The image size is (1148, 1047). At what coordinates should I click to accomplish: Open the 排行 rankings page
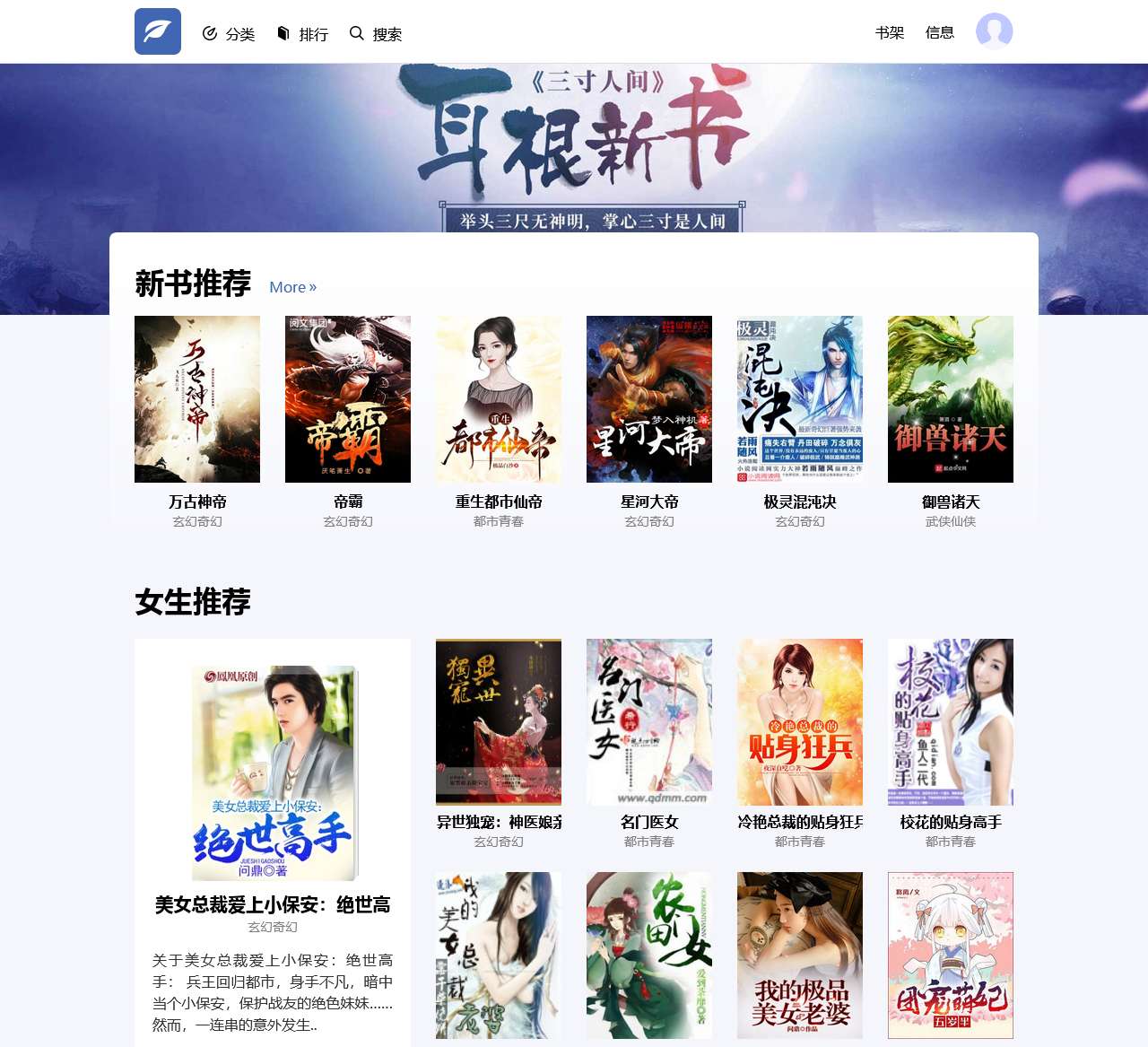(x=302, y=34)
